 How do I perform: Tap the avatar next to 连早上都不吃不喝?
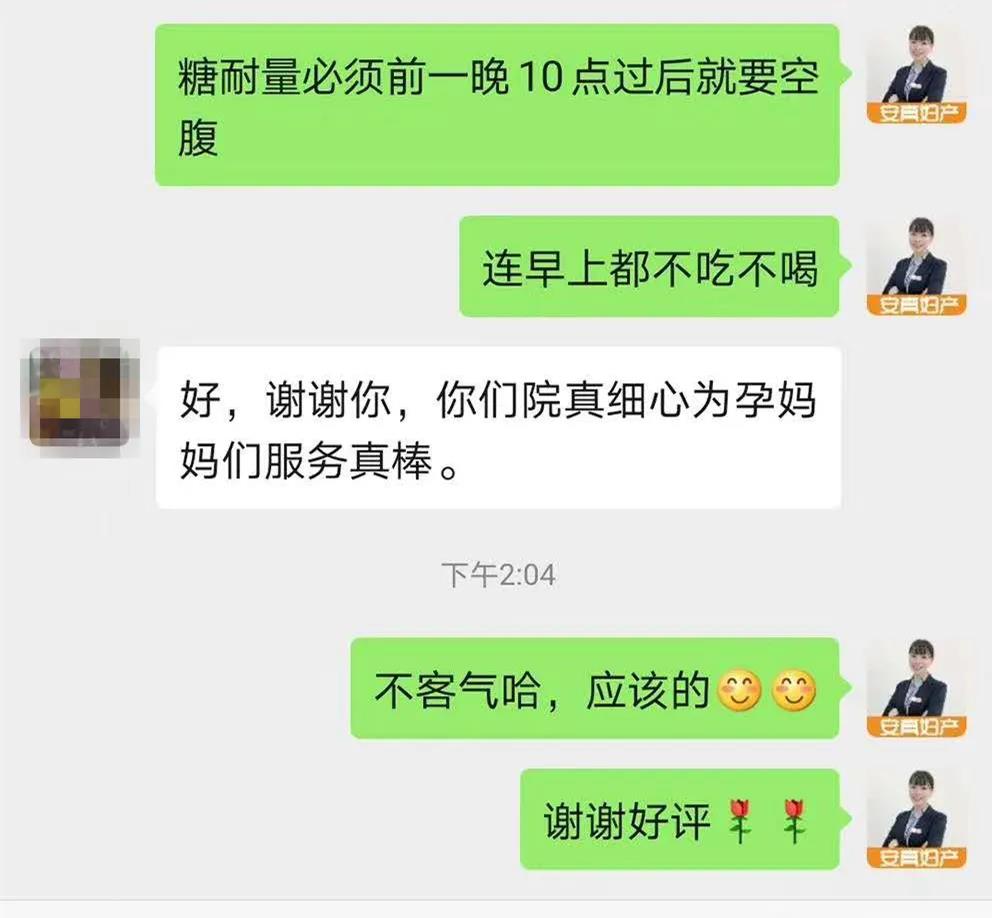pyautogui.click(x=916, y=266)
